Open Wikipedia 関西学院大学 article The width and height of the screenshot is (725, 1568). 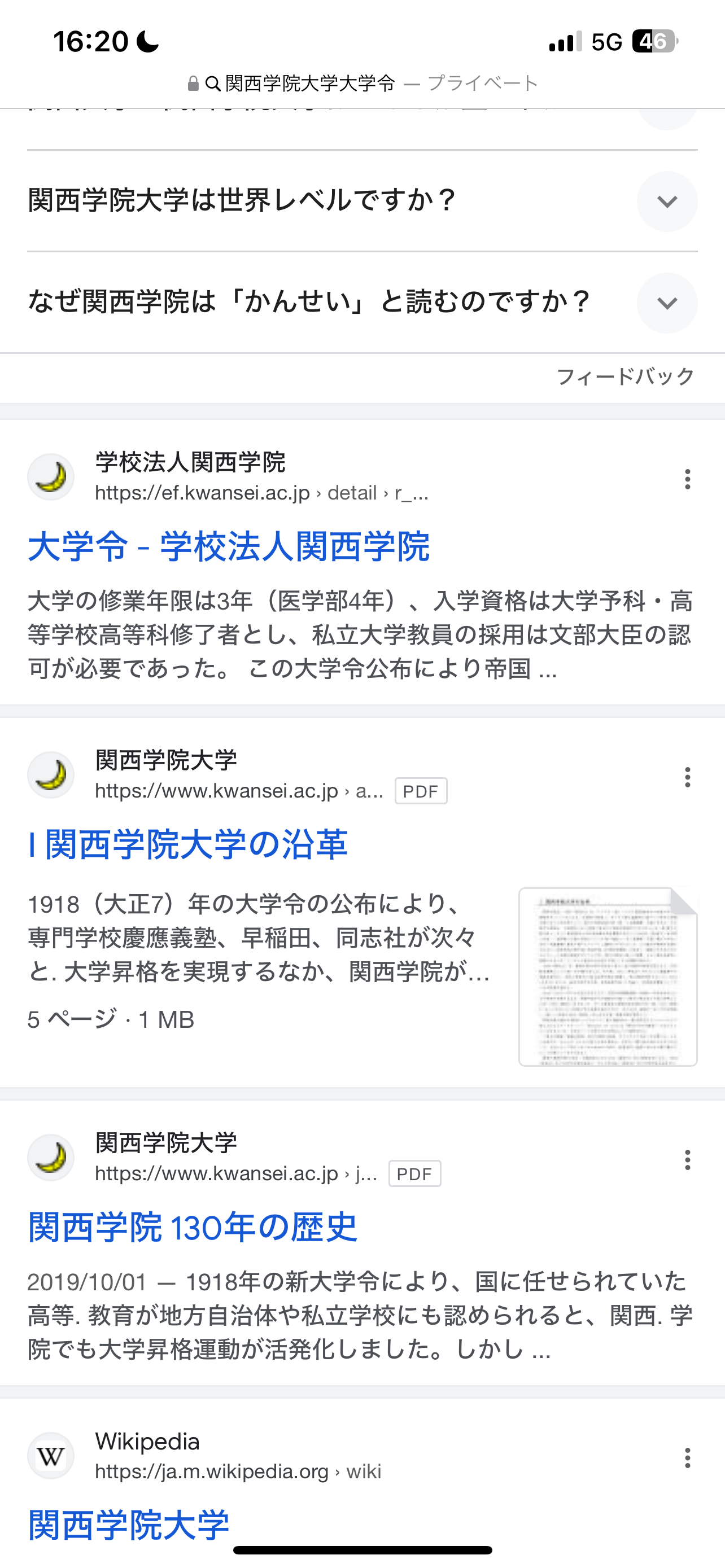tap(129, 1525)
